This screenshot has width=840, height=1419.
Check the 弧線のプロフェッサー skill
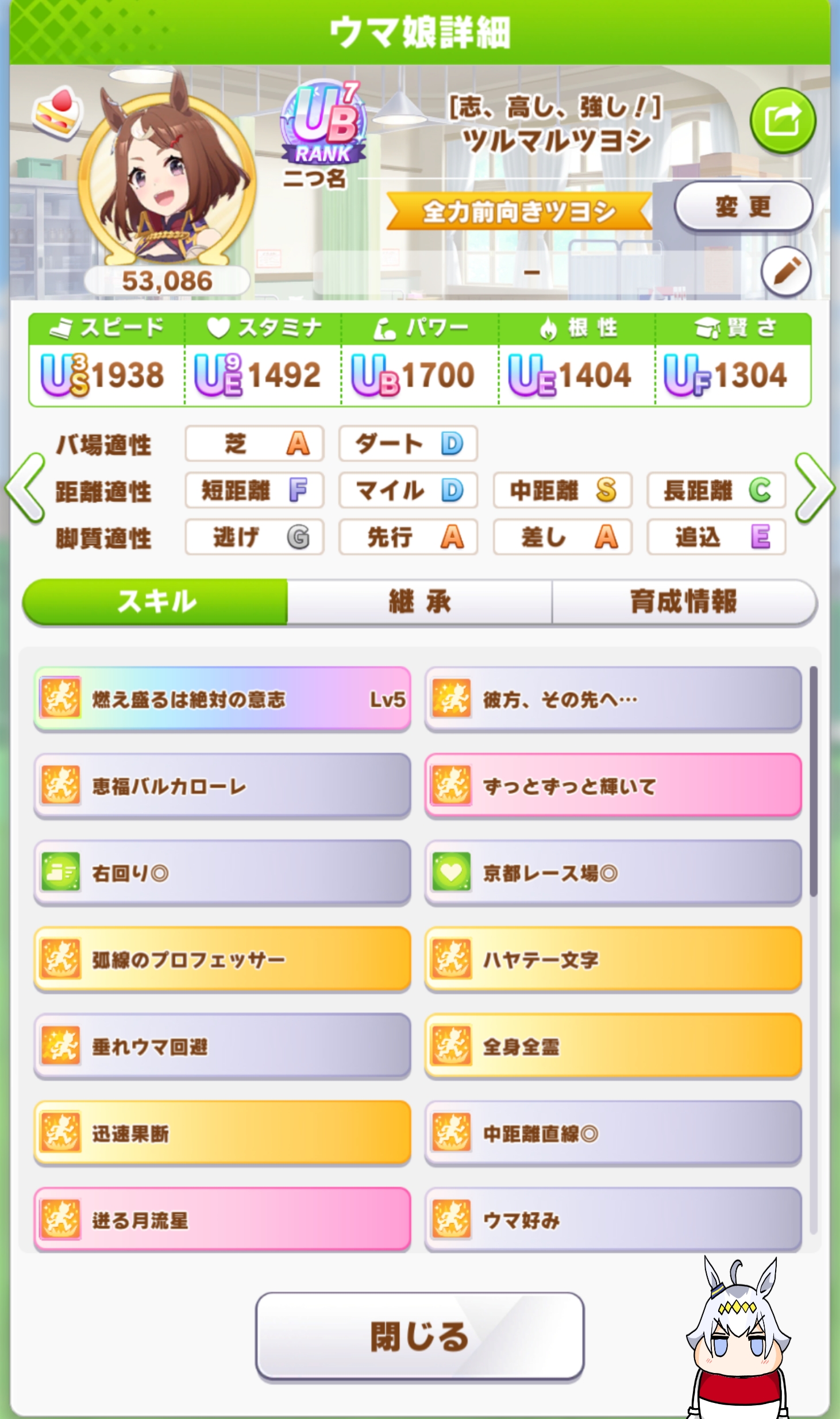pyautogui.click(x=222, y=959)
